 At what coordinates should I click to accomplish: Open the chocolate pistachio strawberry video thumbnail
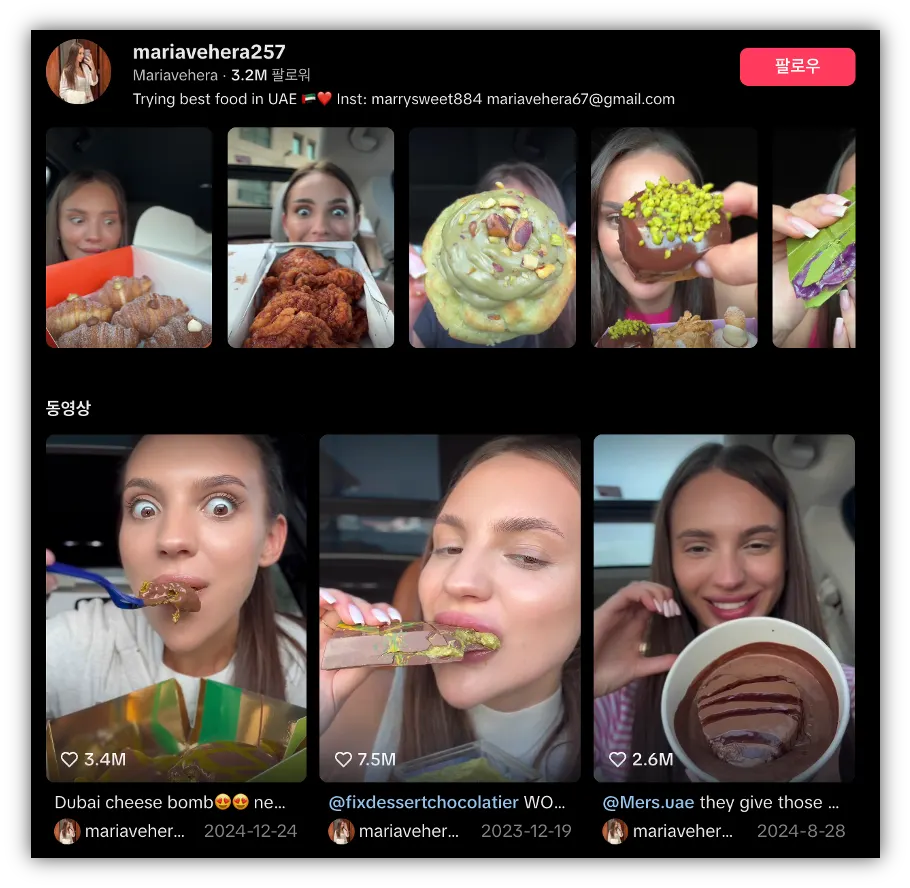[x=673, y=238]
